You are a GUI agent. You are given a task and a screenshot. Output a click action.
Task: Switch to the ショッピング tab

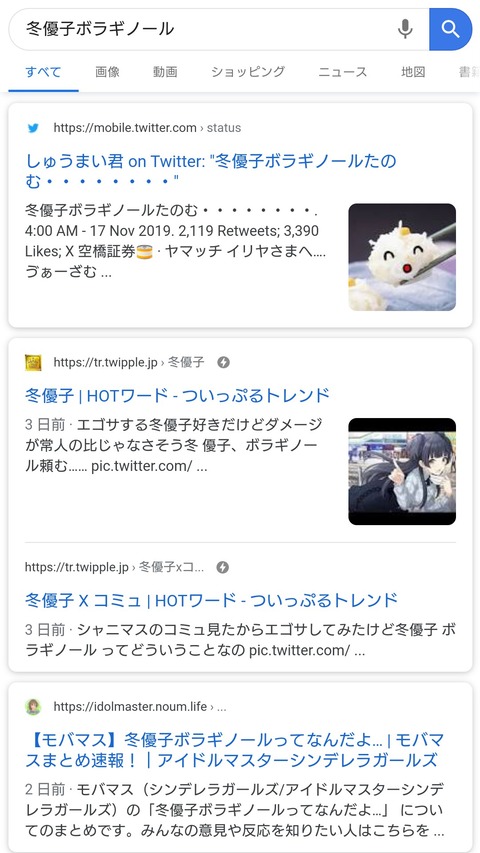[x=248, y=72]
